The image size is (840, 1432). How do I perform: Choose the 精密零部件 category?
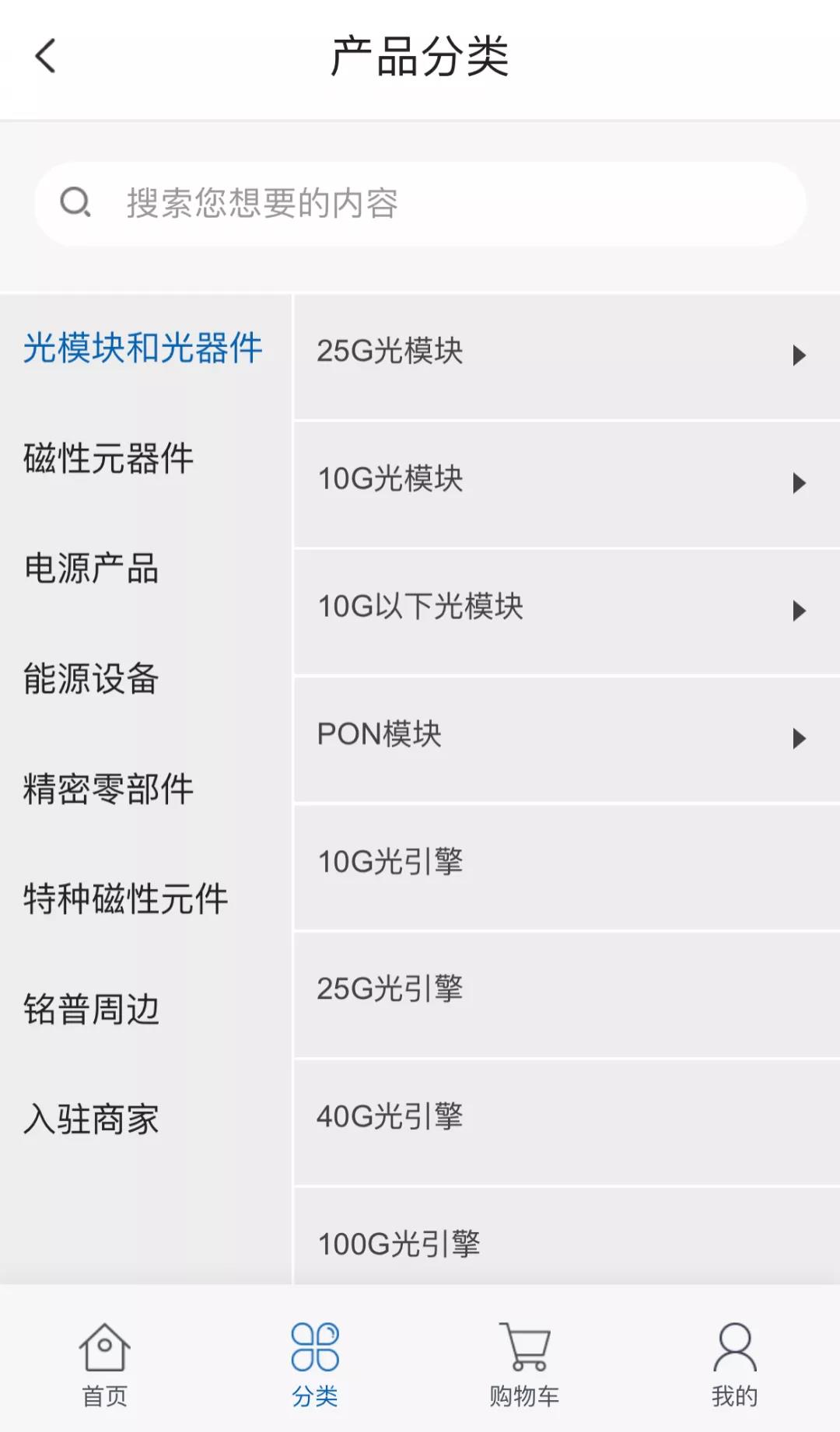point(109,789)
